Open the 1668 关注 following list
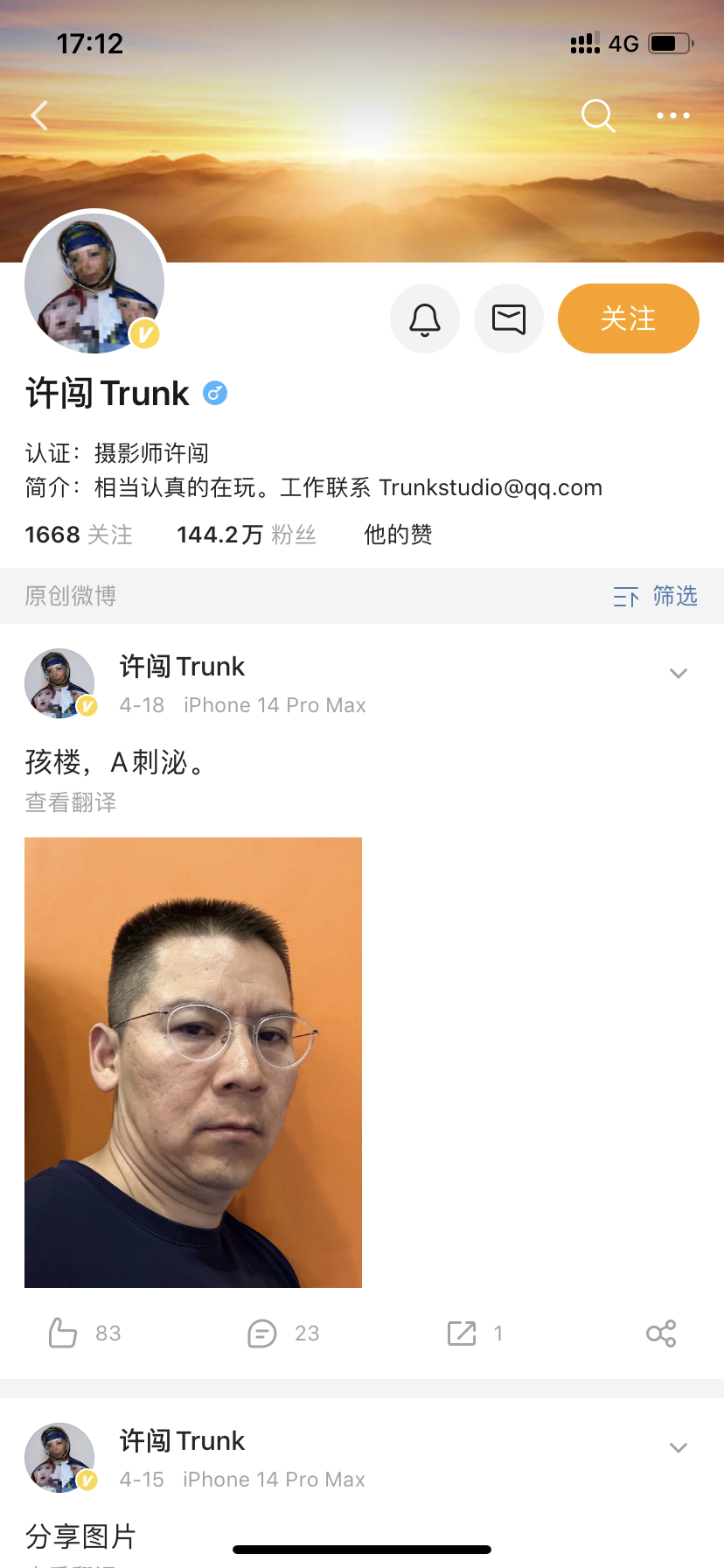 coord(79,535)
